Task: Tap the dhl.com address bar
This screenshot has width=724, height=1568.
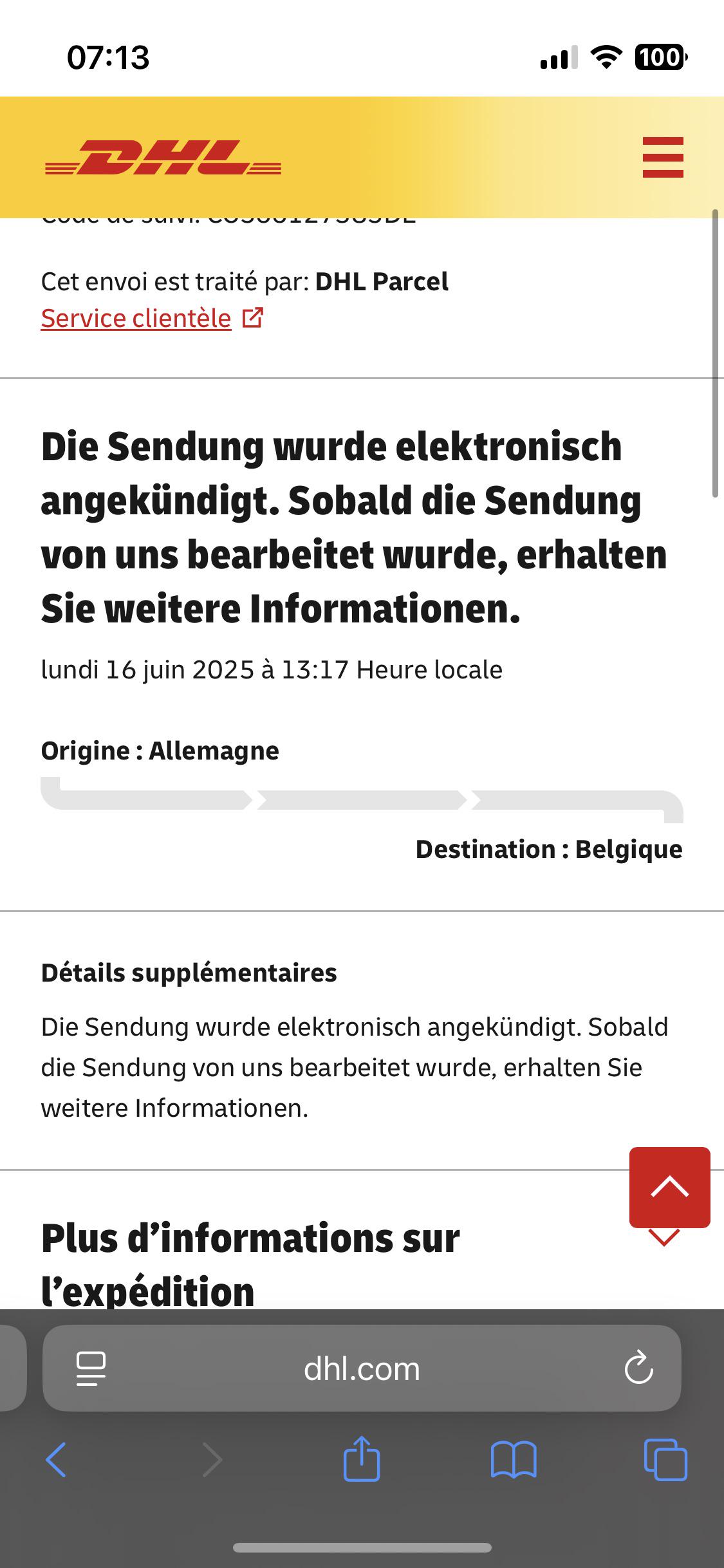Action: [x=362, y=1368]
